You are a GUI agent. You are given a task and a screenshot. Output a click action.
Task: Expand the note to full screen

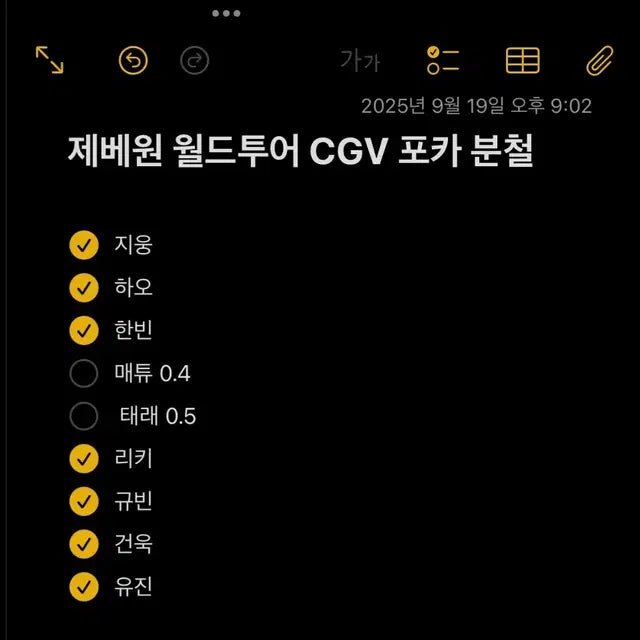[x=50, y=60]
